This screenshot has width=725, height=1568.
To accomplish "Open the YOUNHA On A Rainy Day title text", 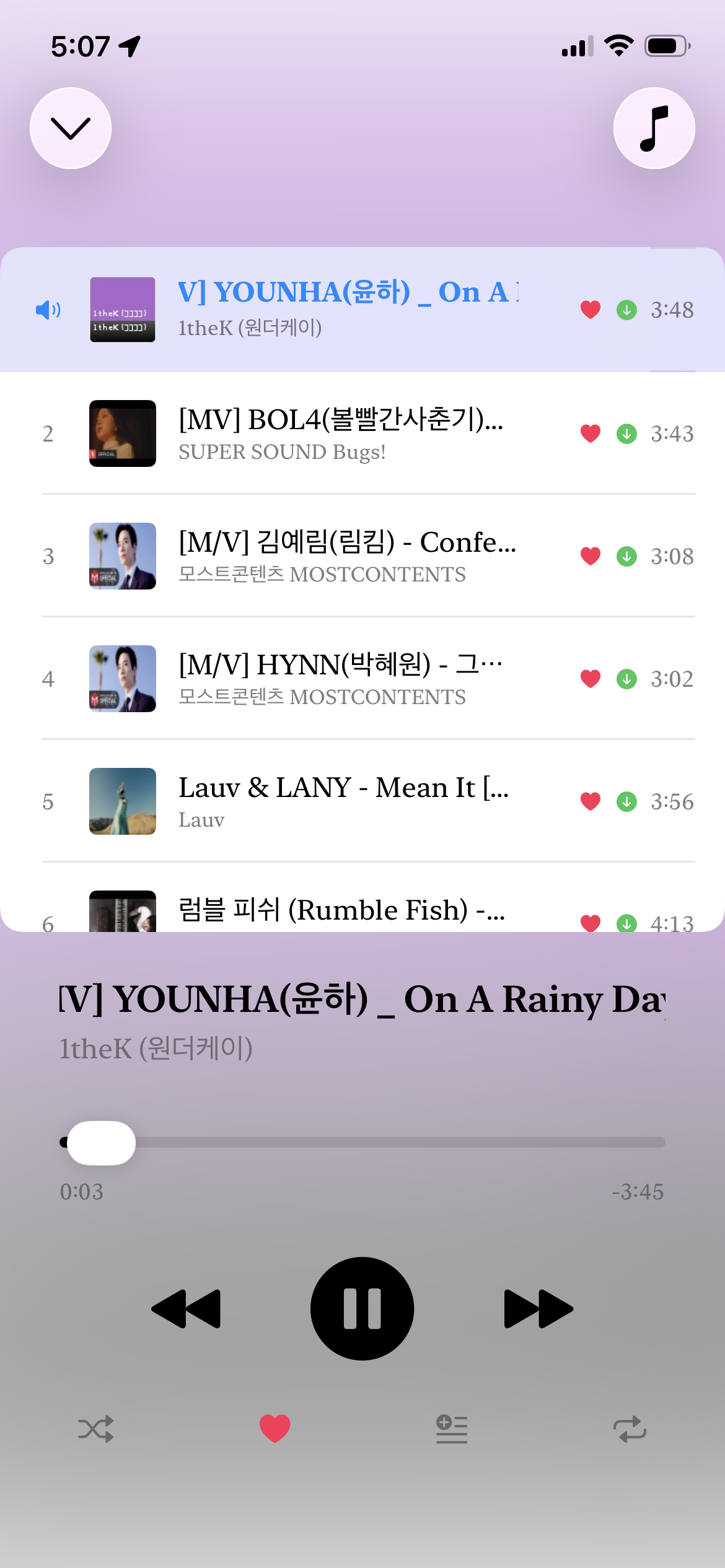I will [362, 1000].
